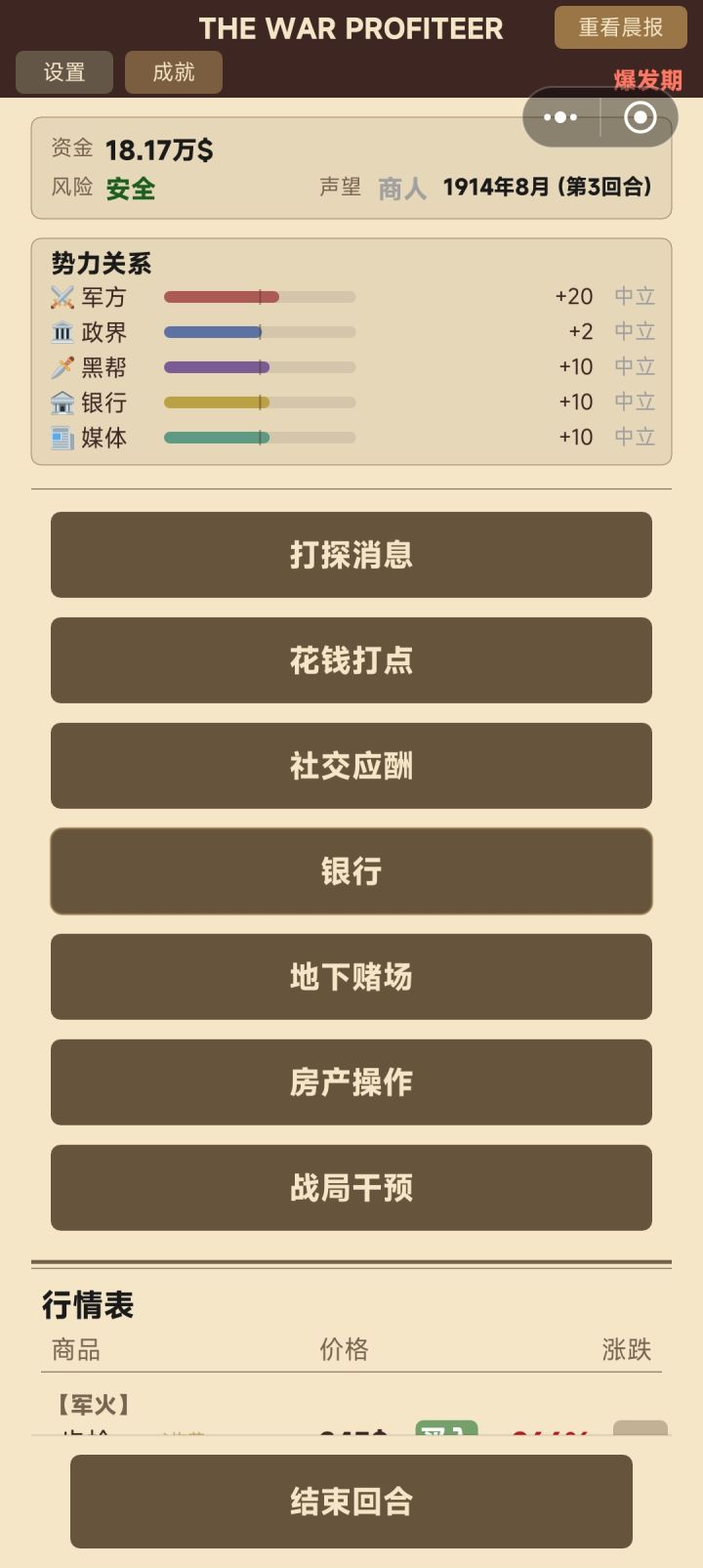Viewport: 703px width, 1568px height.
Task: Click the 媒体 relation progress bar
Action: pos(260,437)
